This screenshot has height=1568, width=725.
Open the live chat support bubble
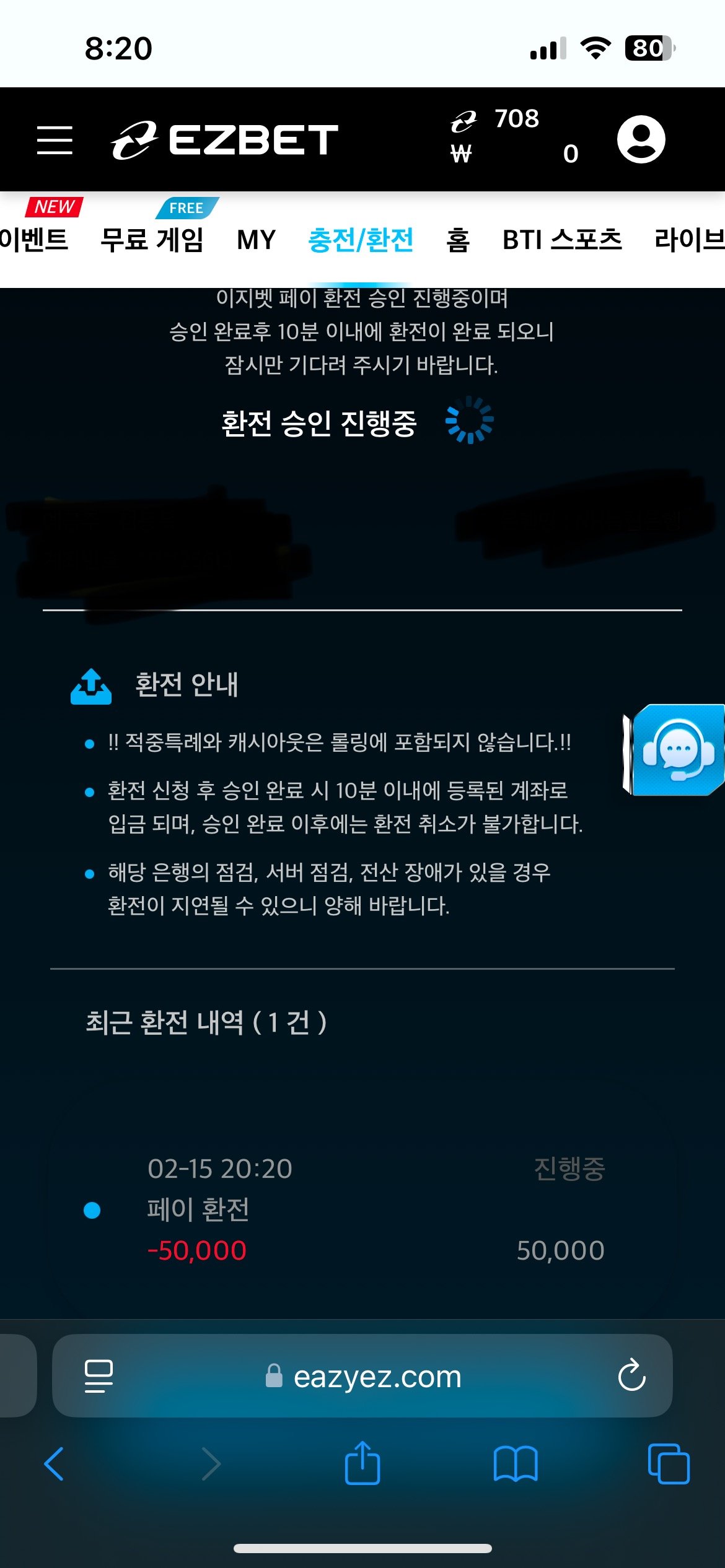(x=675, y=750)
